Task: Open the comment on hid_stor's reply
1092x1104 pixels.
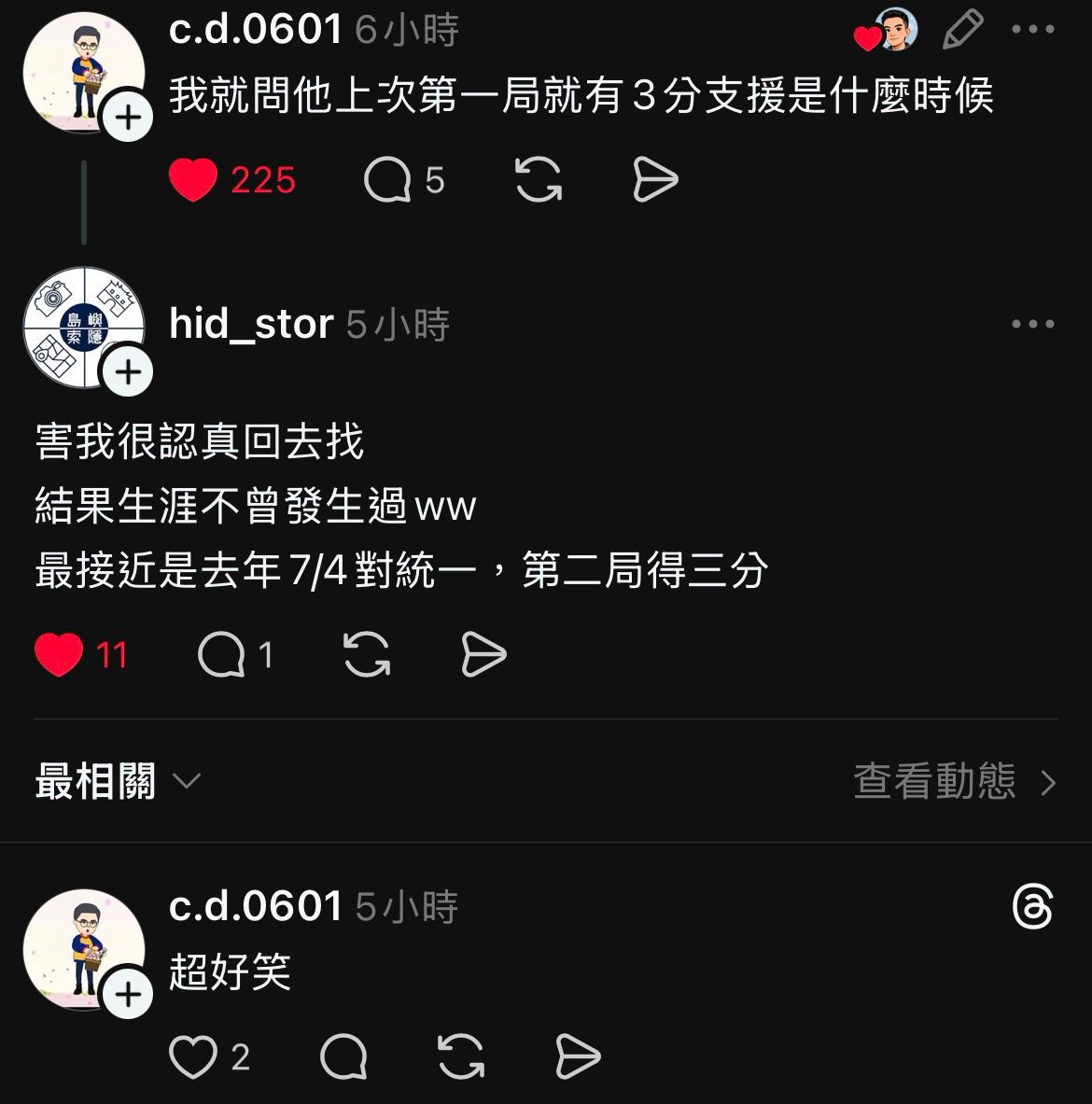Action: 222,655
